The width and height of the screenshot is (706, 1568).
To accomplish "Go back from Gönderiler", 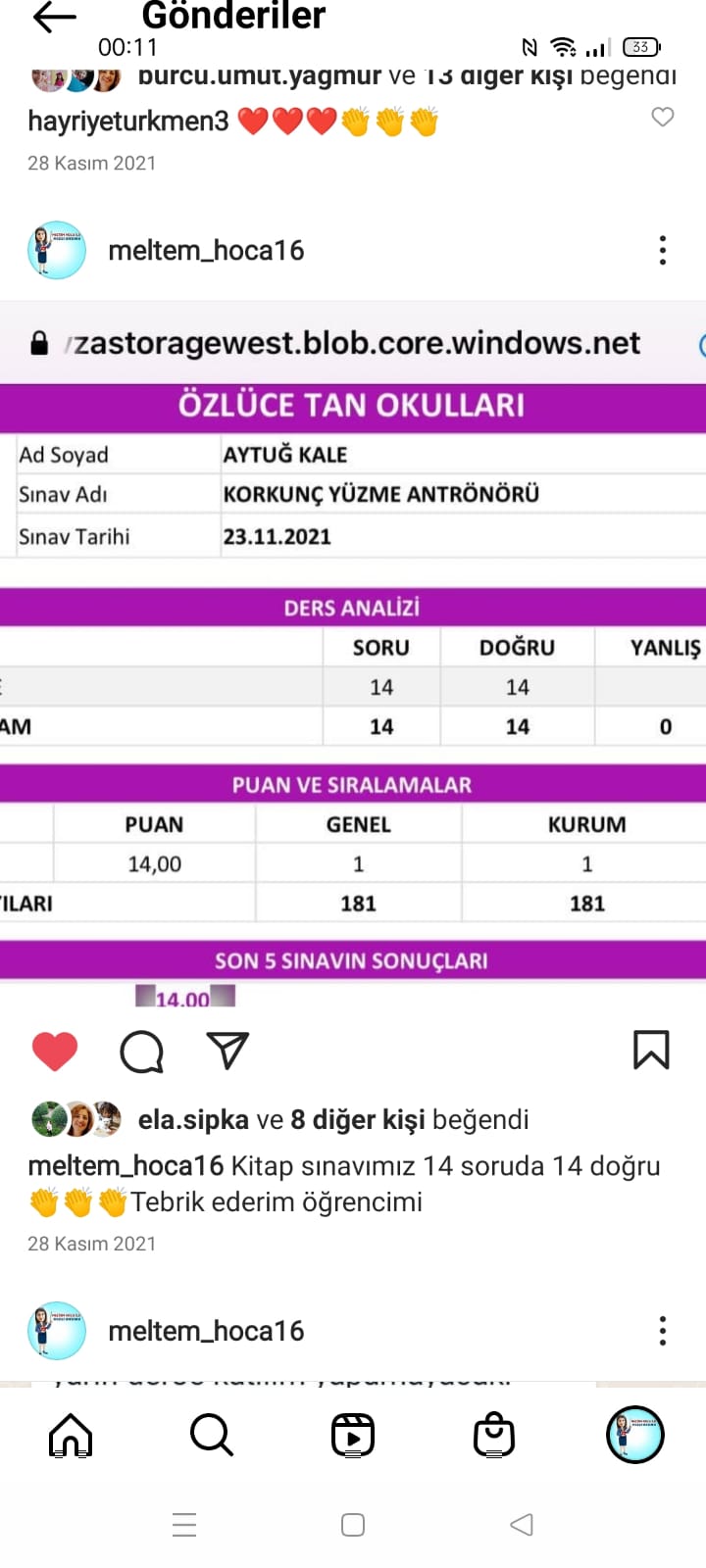I will pyautogui.click(x=54, y=17).
